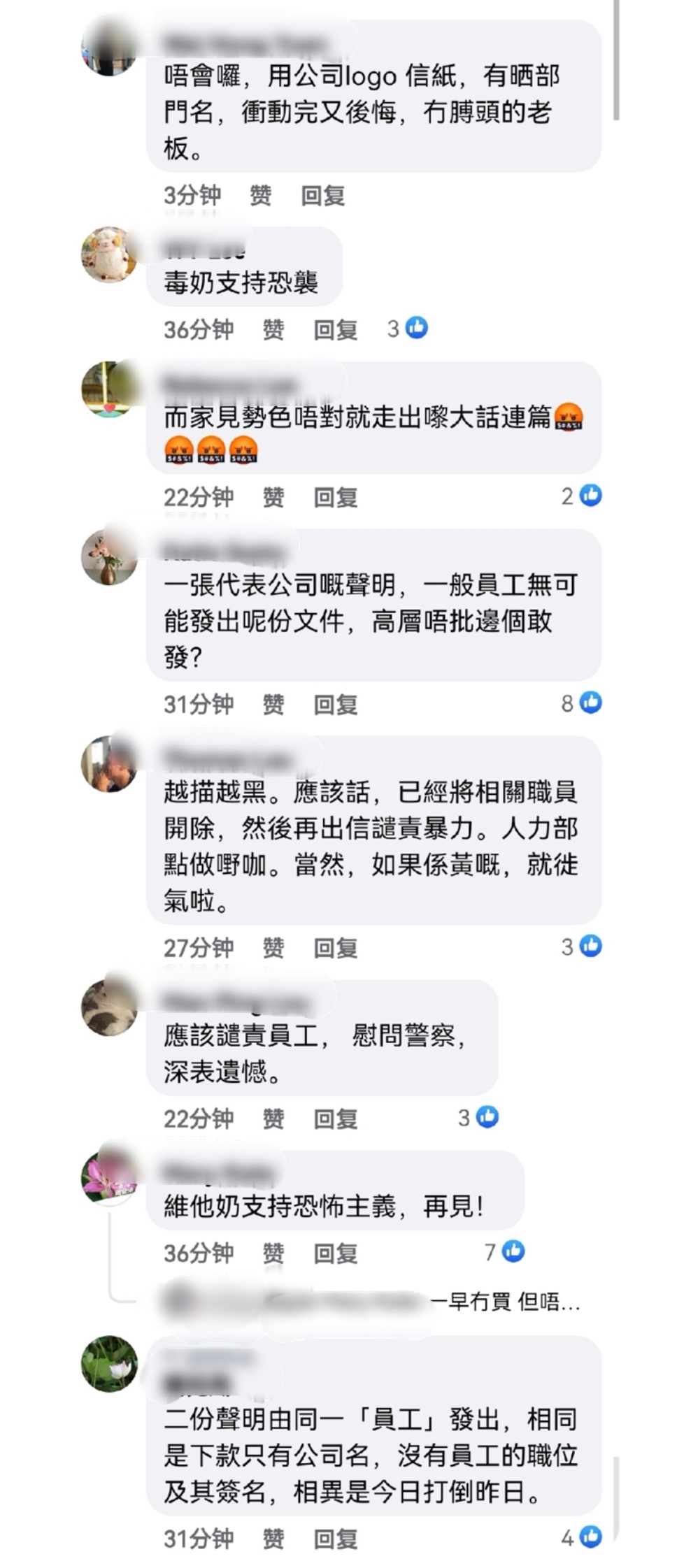The height and width of the screenshot is (1568, 677).
Task: Like the 越描越黑 comment
Action: point(273,947)
